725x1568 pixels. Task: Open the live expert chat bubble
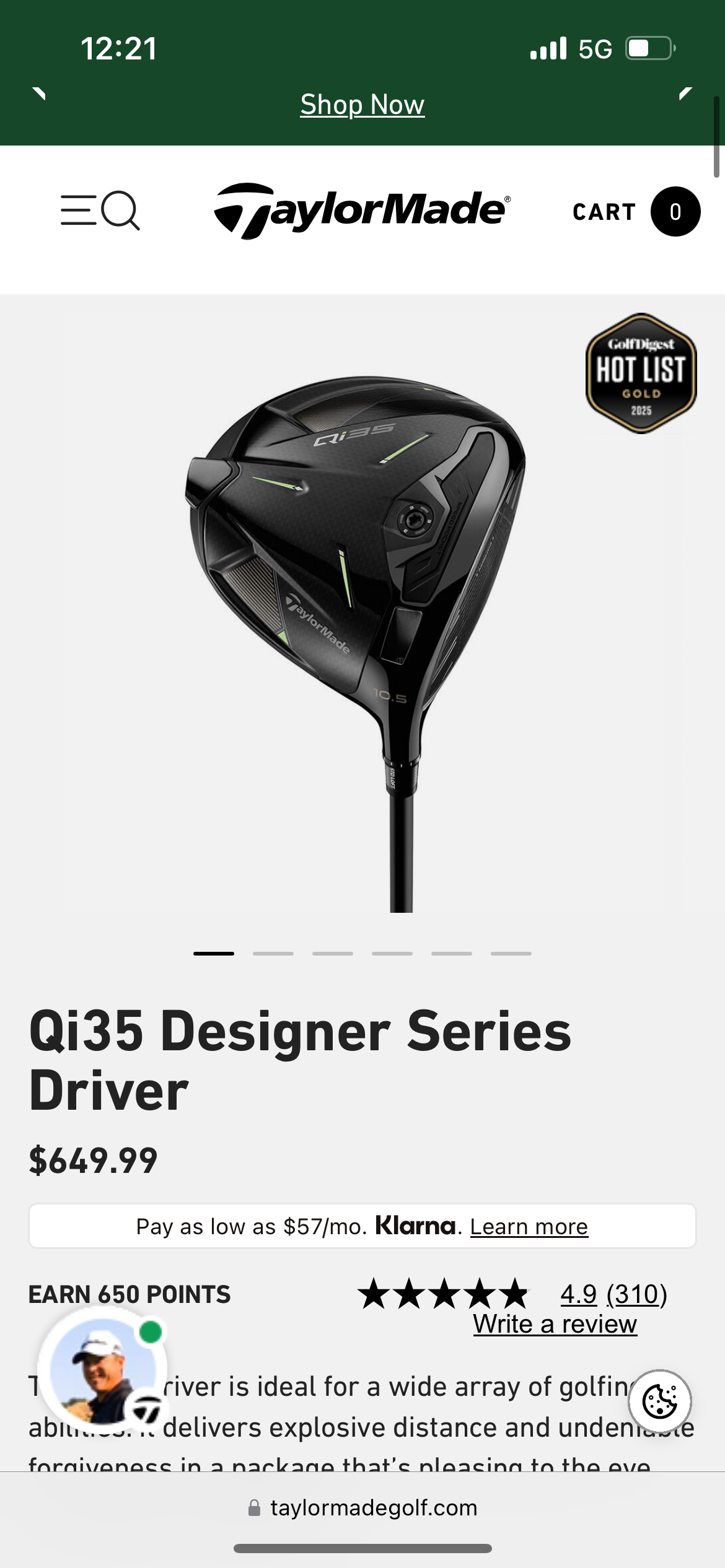[102, 1369]
